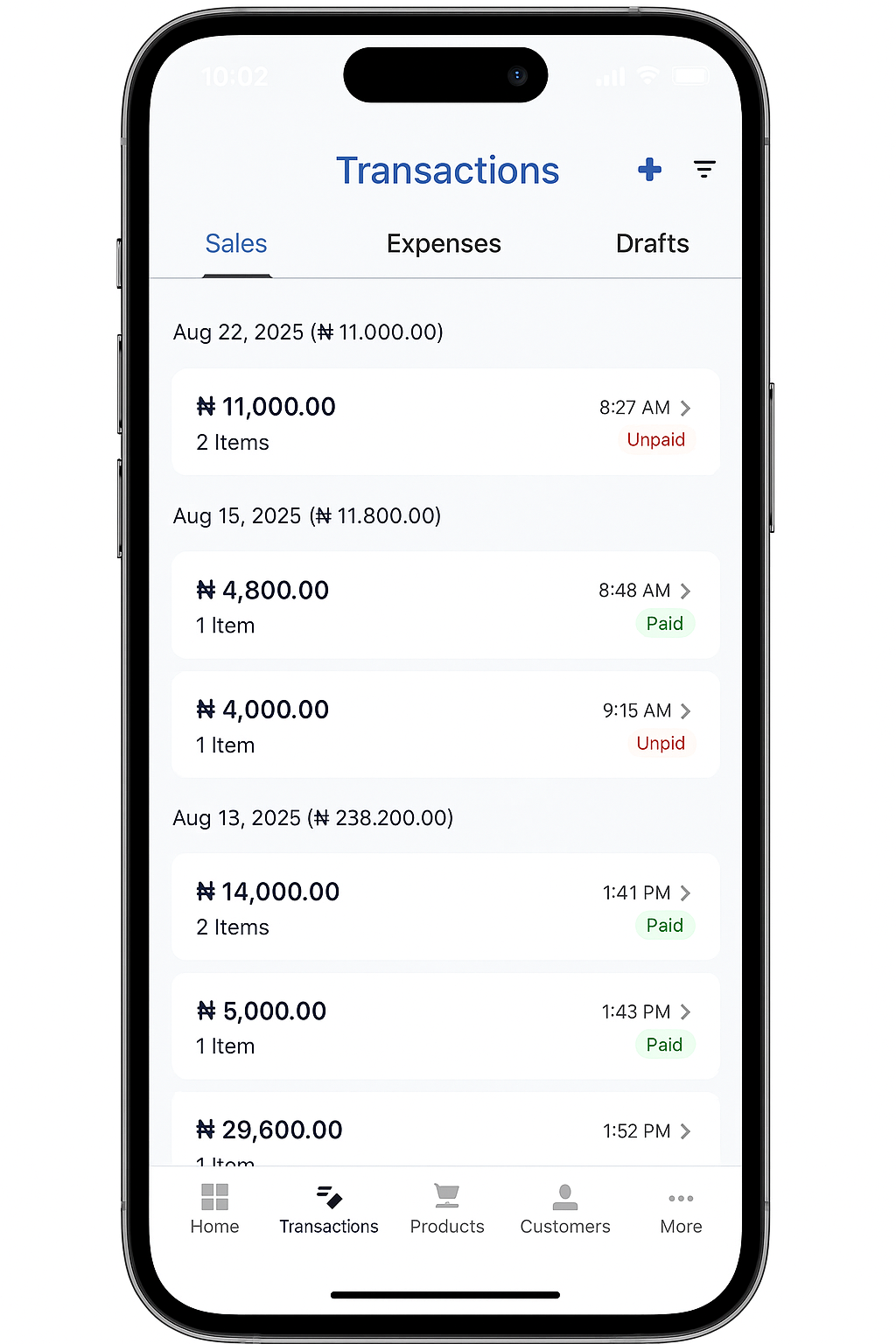Open the More menu icon
The height and width of the screenshot is (1344, 896).
(681, 1199)
